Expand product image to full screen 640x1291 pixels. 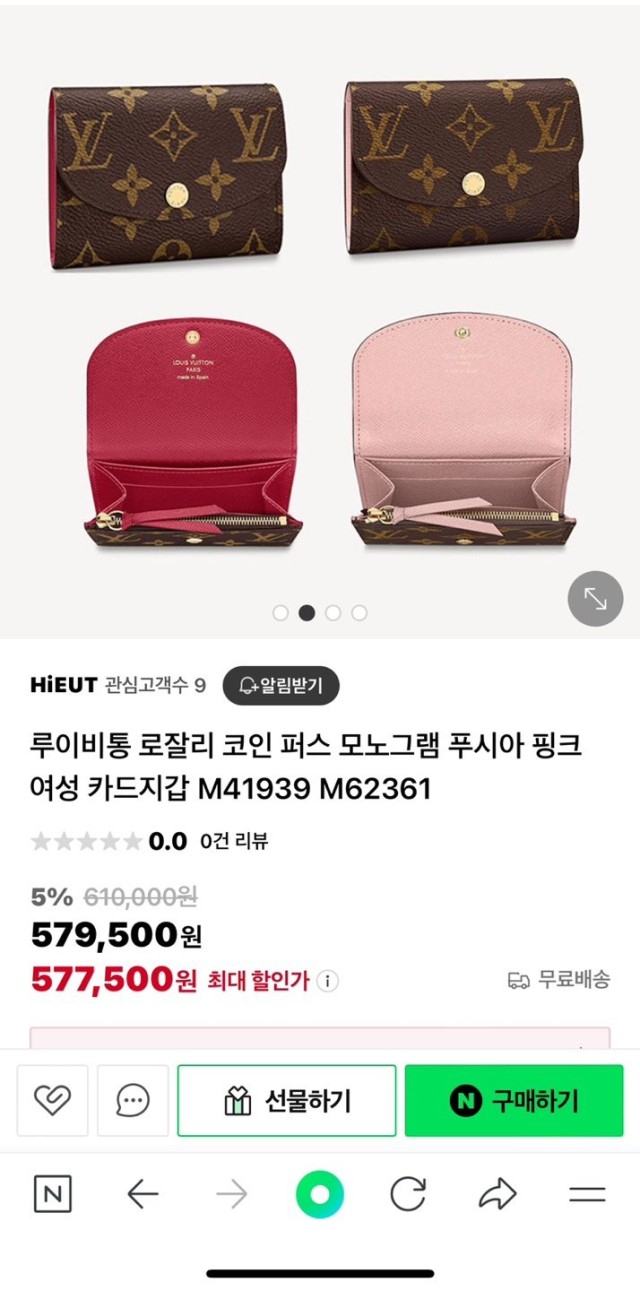point(595,599)
